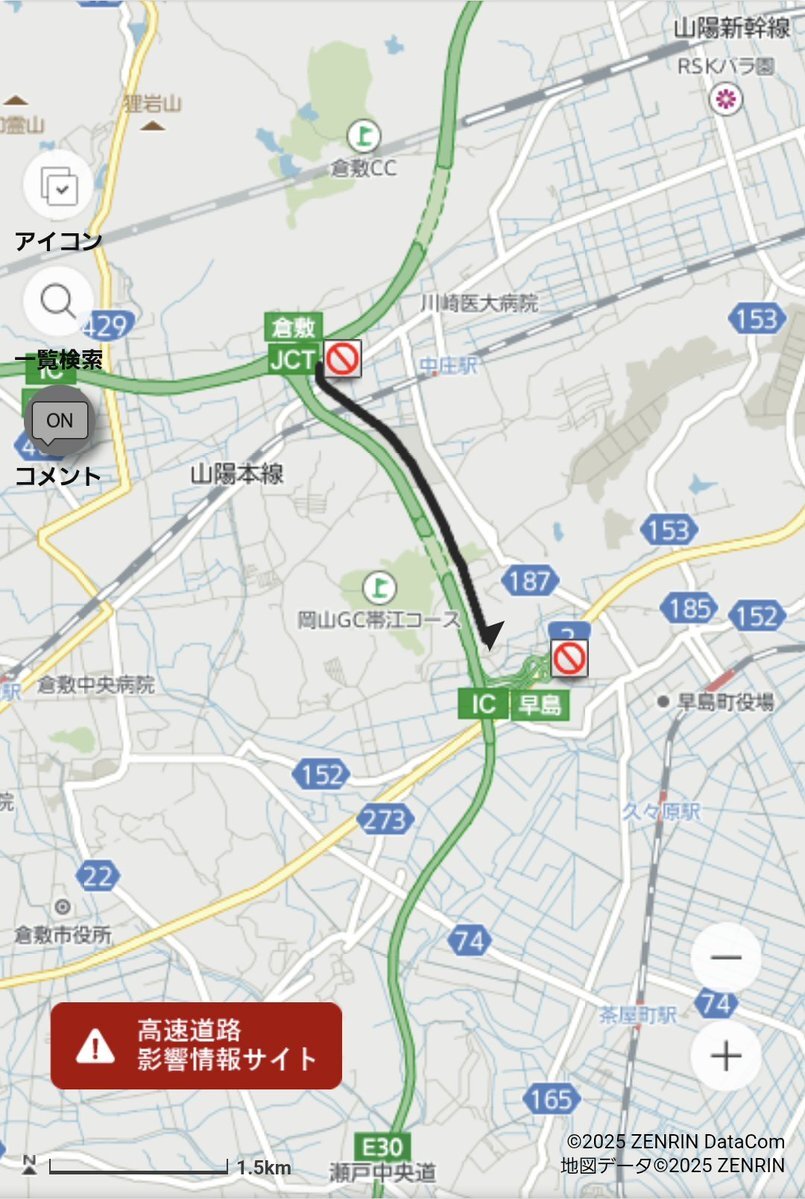
Task: Toggle the コメント ON switch
Action: tap(59, 422)
